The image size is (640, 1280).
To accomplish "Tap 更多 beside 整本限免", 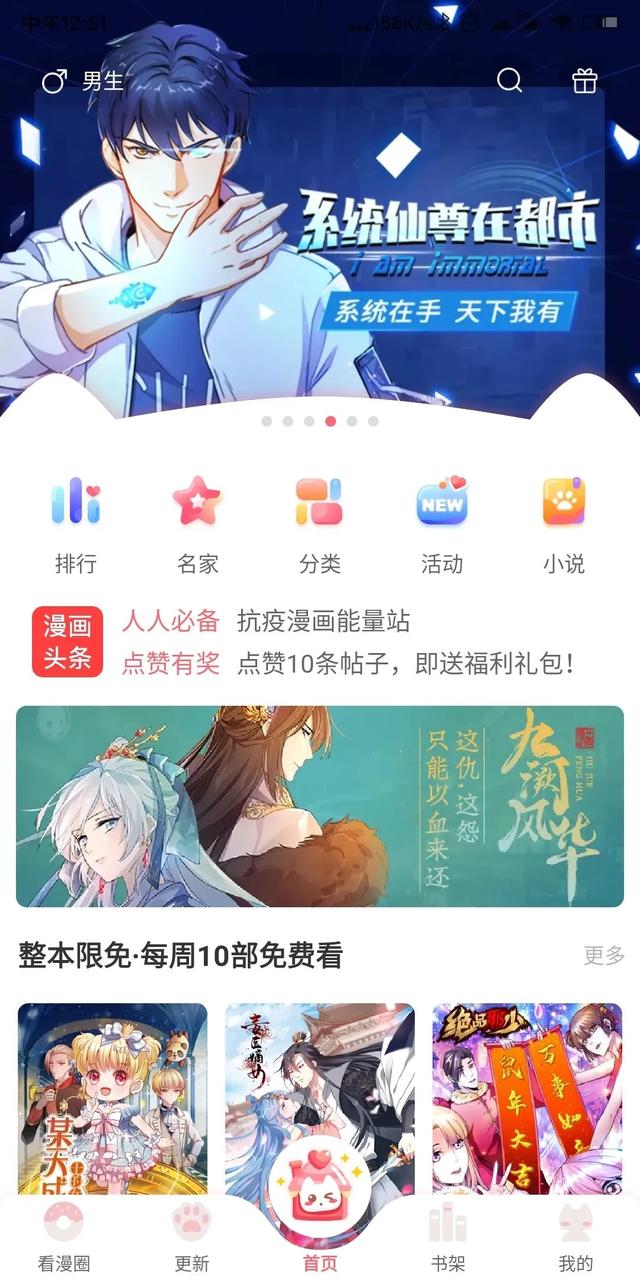I will (604, 955).
